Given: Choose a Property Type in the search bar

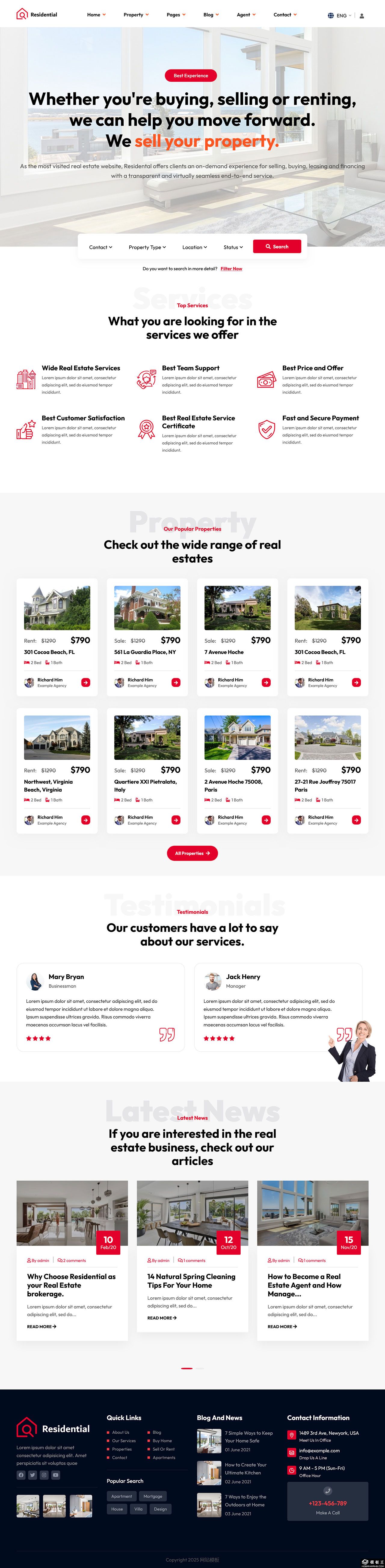Looking at the screenshot, I should [147, 247].
